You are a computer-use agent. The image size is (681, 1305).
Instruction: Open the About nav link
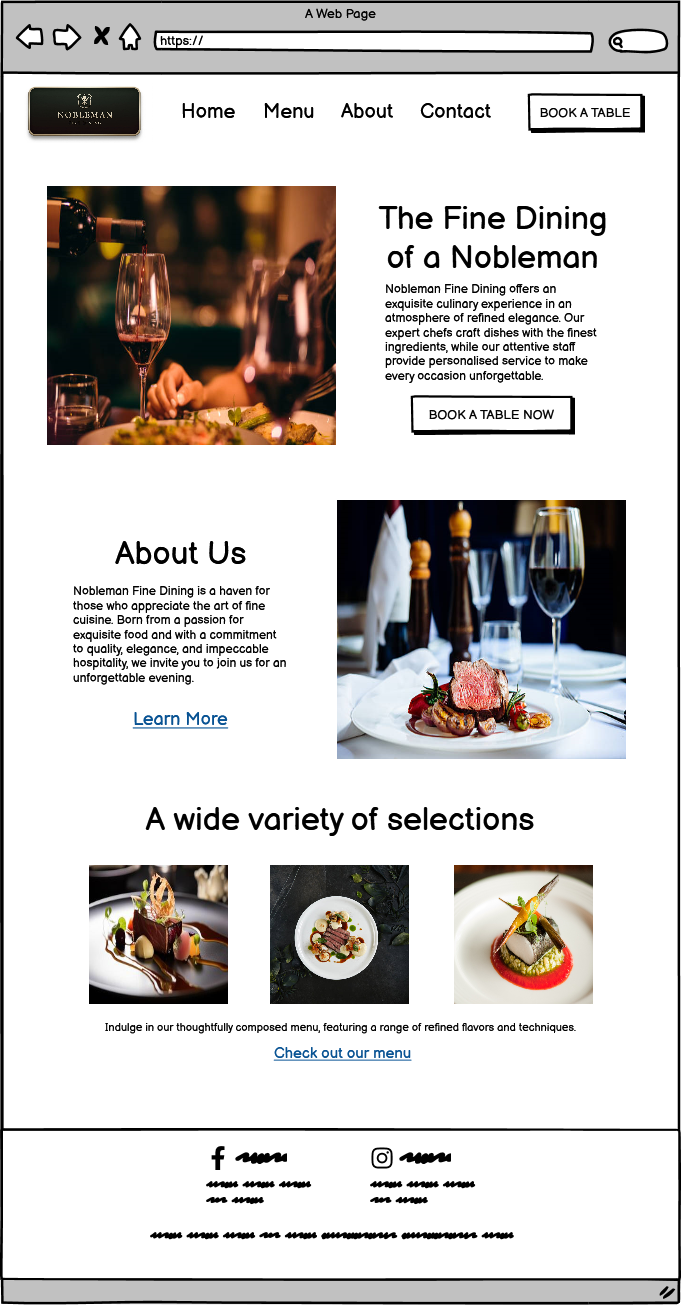click(x=367, y=111)
